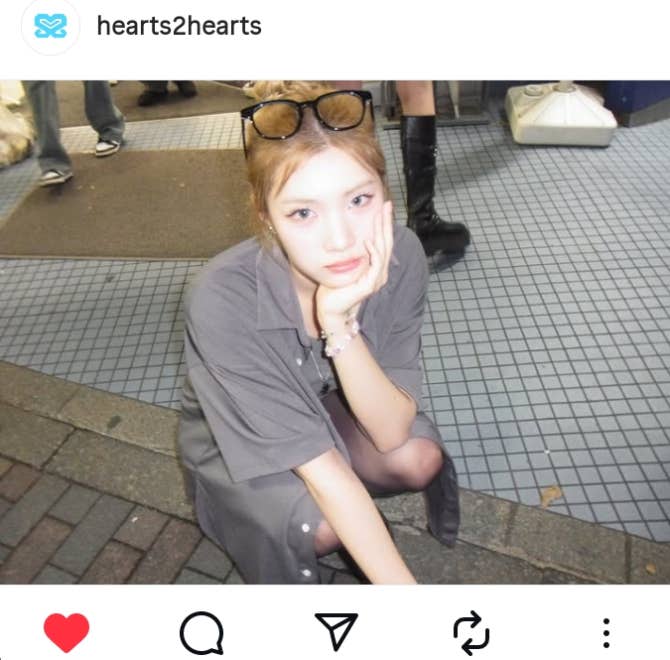Open the posted photo

tap(335, 332)
